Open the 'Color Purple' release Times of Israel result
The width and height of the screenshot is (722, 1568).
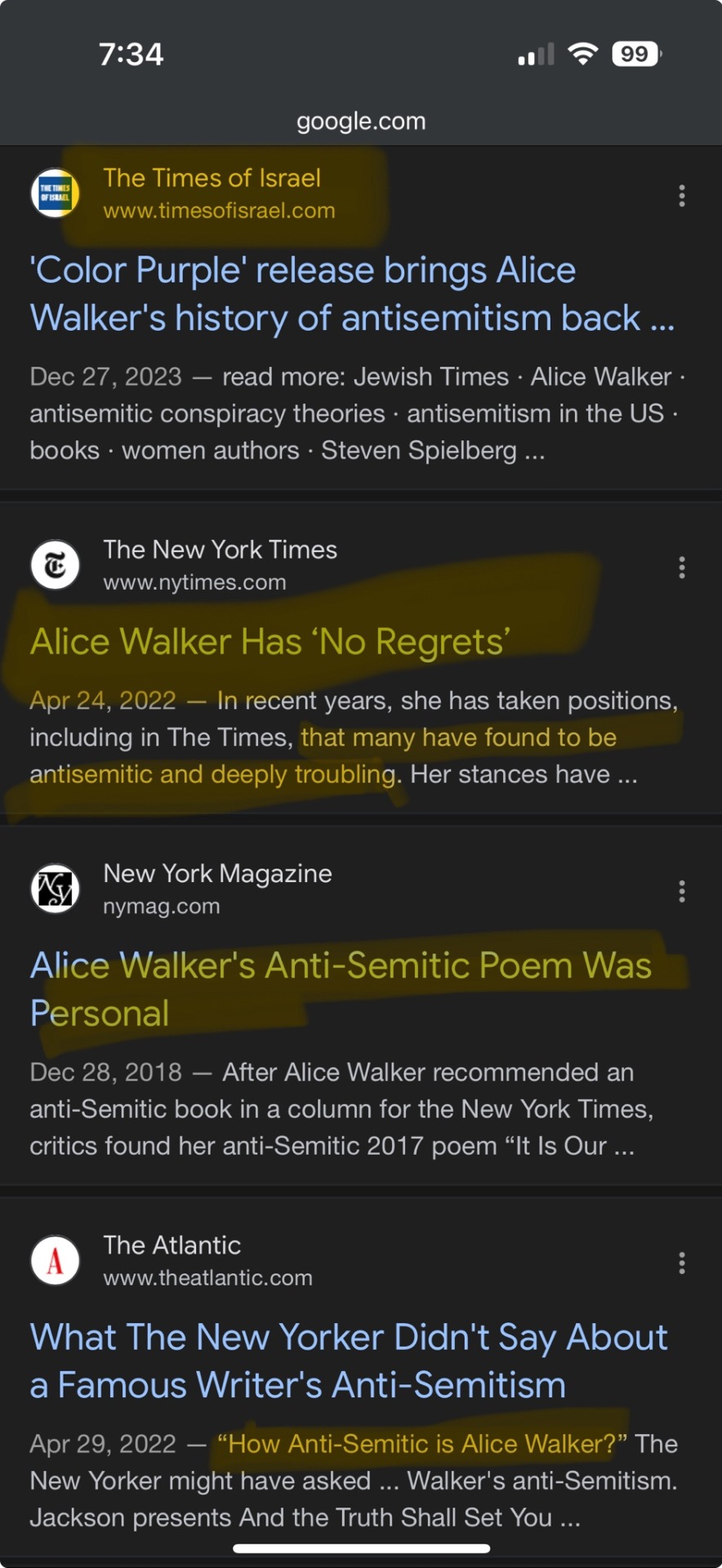351,294
